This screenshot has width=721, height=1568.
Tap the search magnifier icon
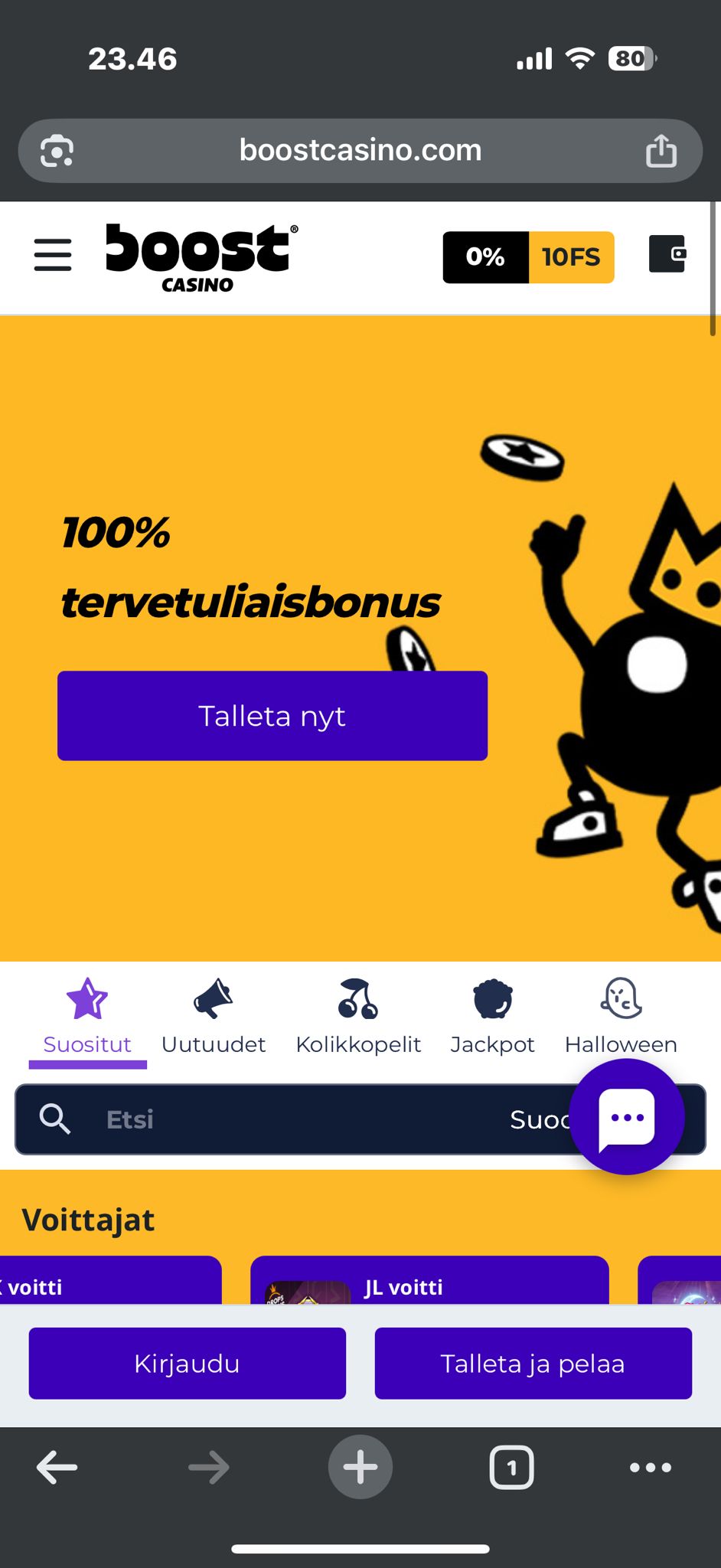(x=54, y=1119)
